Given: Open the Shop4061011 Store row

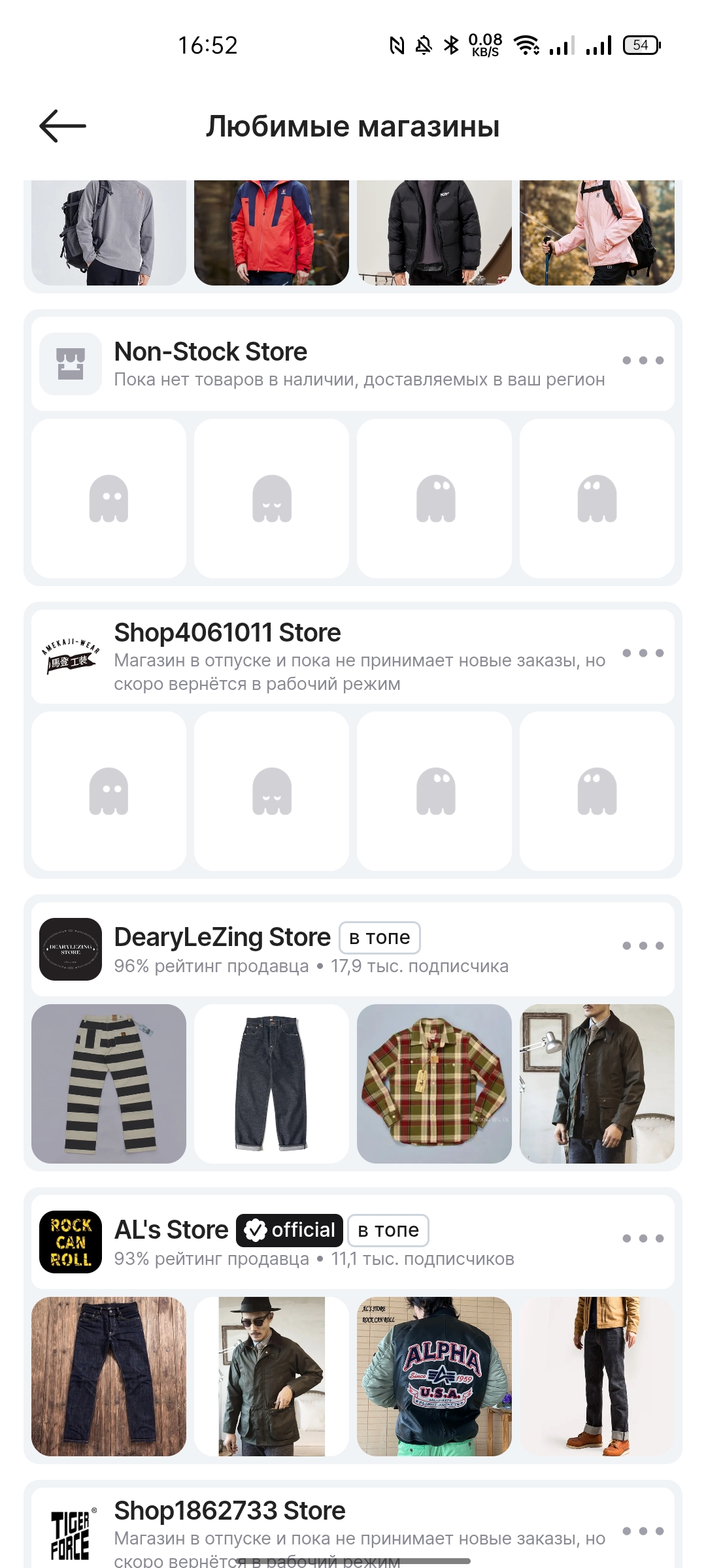Looking at the screenshot, I should [x=353, y=657].
